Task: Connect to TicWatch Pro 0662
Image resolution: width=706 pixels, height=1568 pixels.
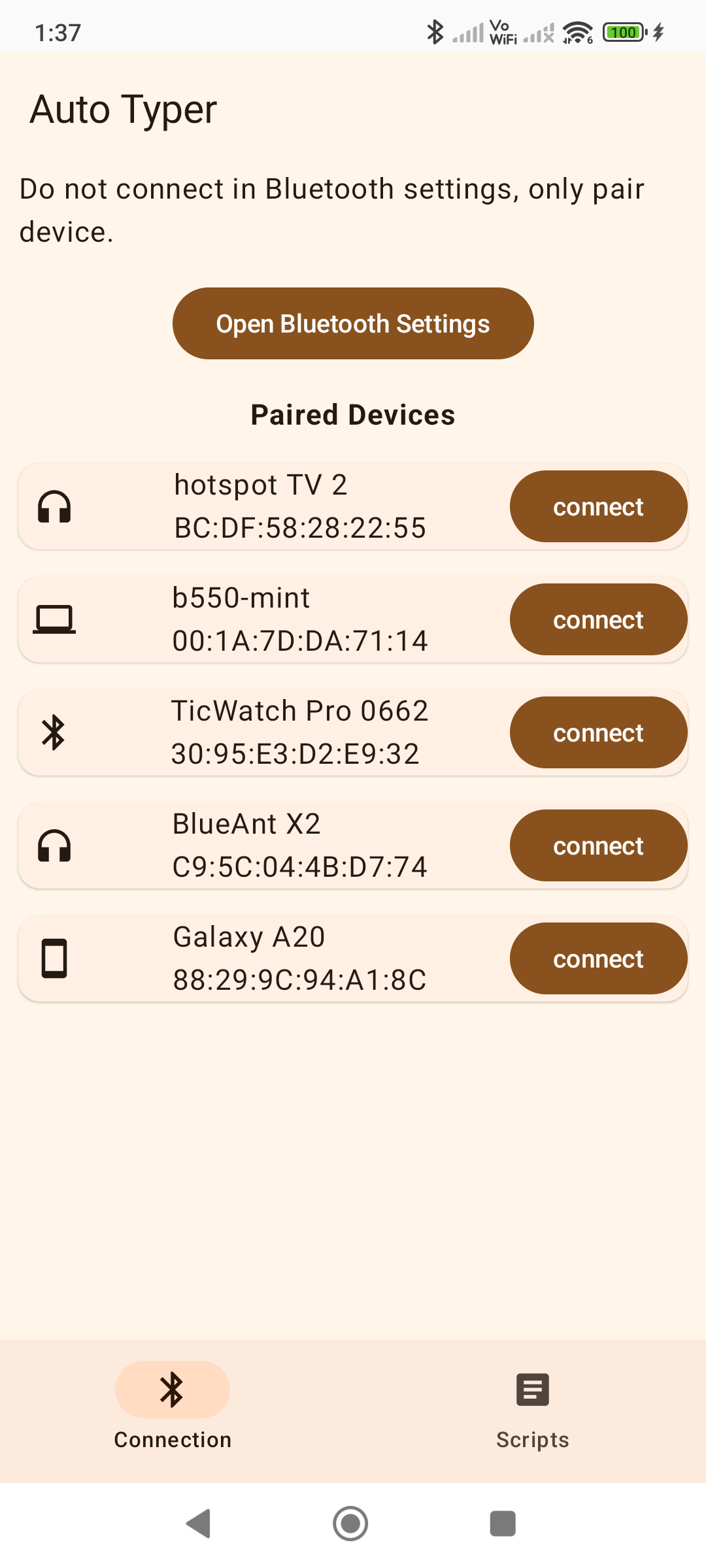Action: pos(597,732)
